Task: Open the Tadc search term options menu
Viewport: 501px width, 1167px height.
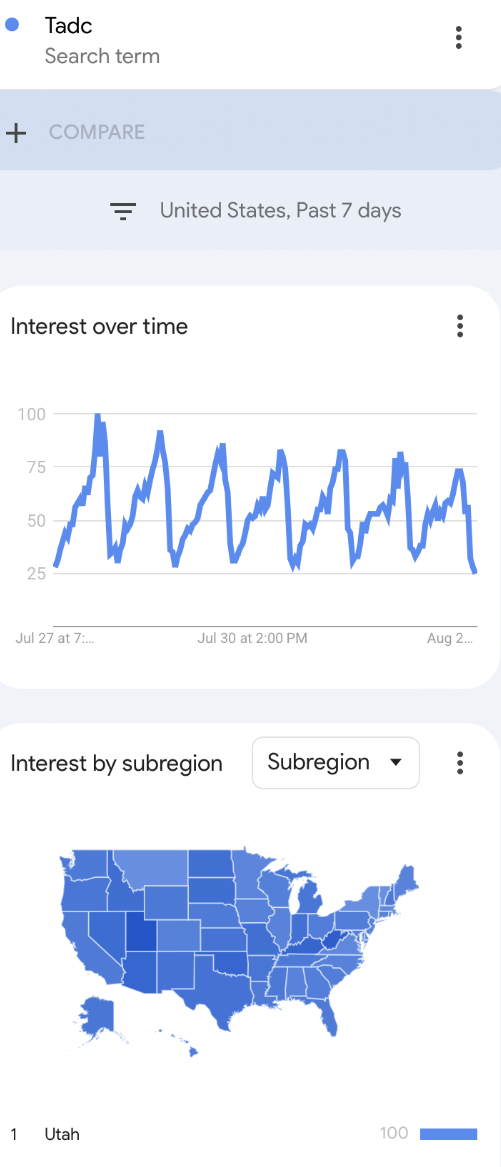Action: [459, 37]
